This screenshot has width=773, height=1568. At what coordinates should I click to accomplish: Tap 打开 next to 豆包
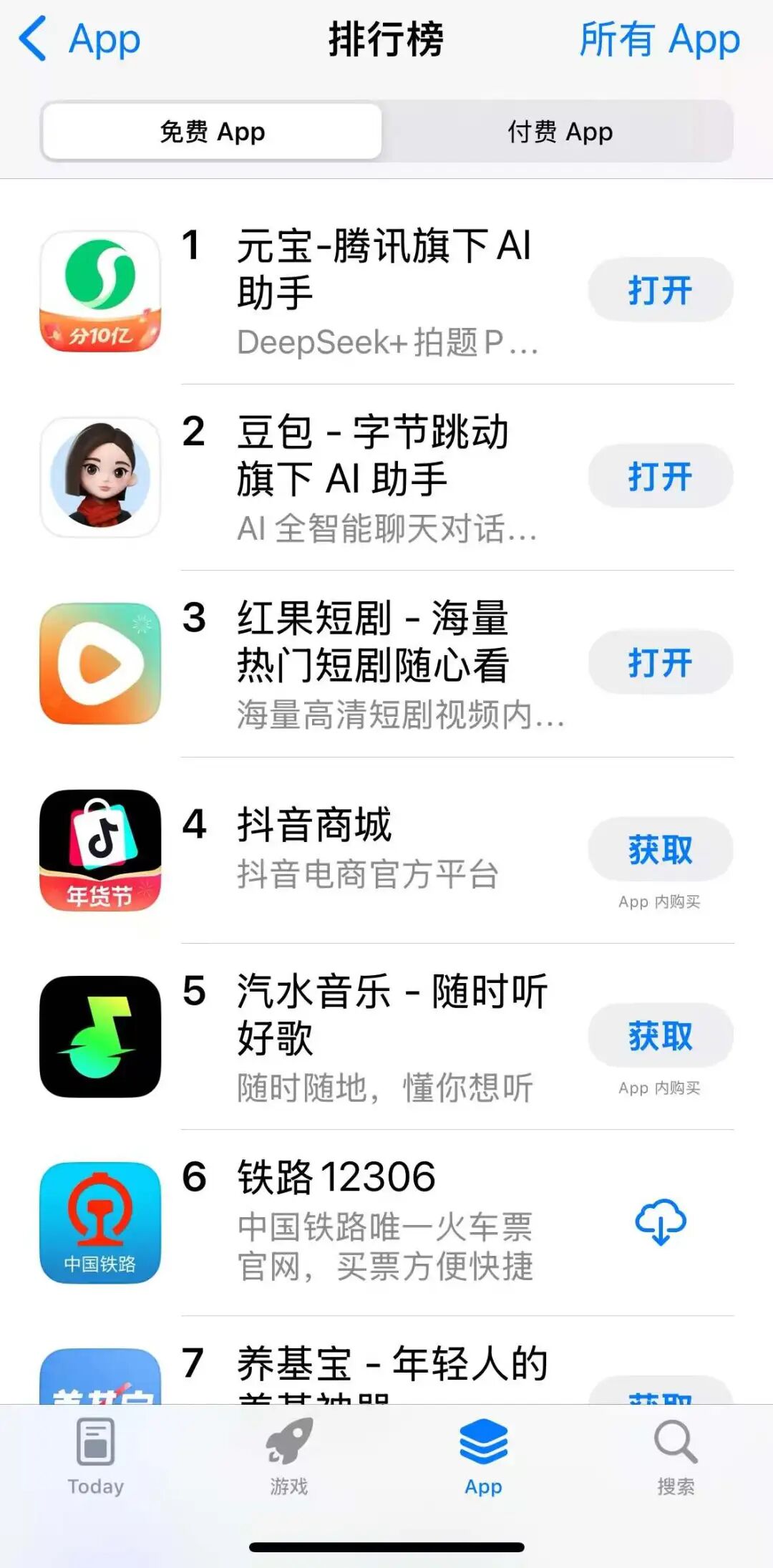[x=660, y=476]
